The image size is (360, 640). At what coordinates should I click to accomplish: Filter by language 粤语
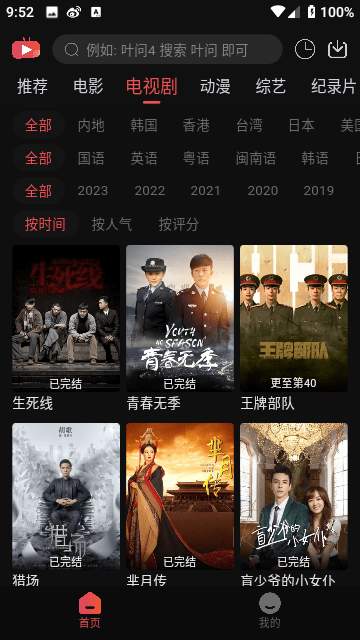[196, 158]
